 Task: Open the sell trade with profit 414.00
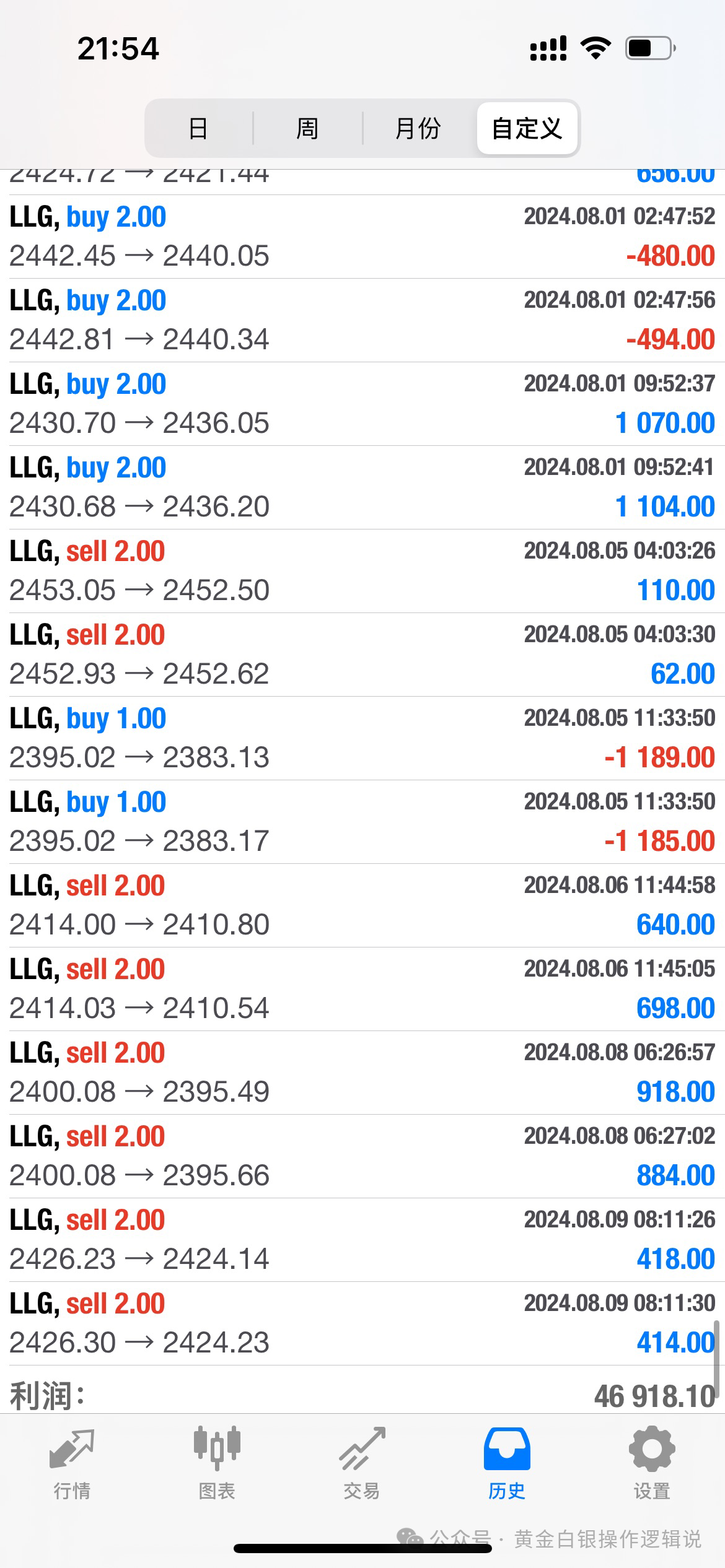(x=362, y=1323)
